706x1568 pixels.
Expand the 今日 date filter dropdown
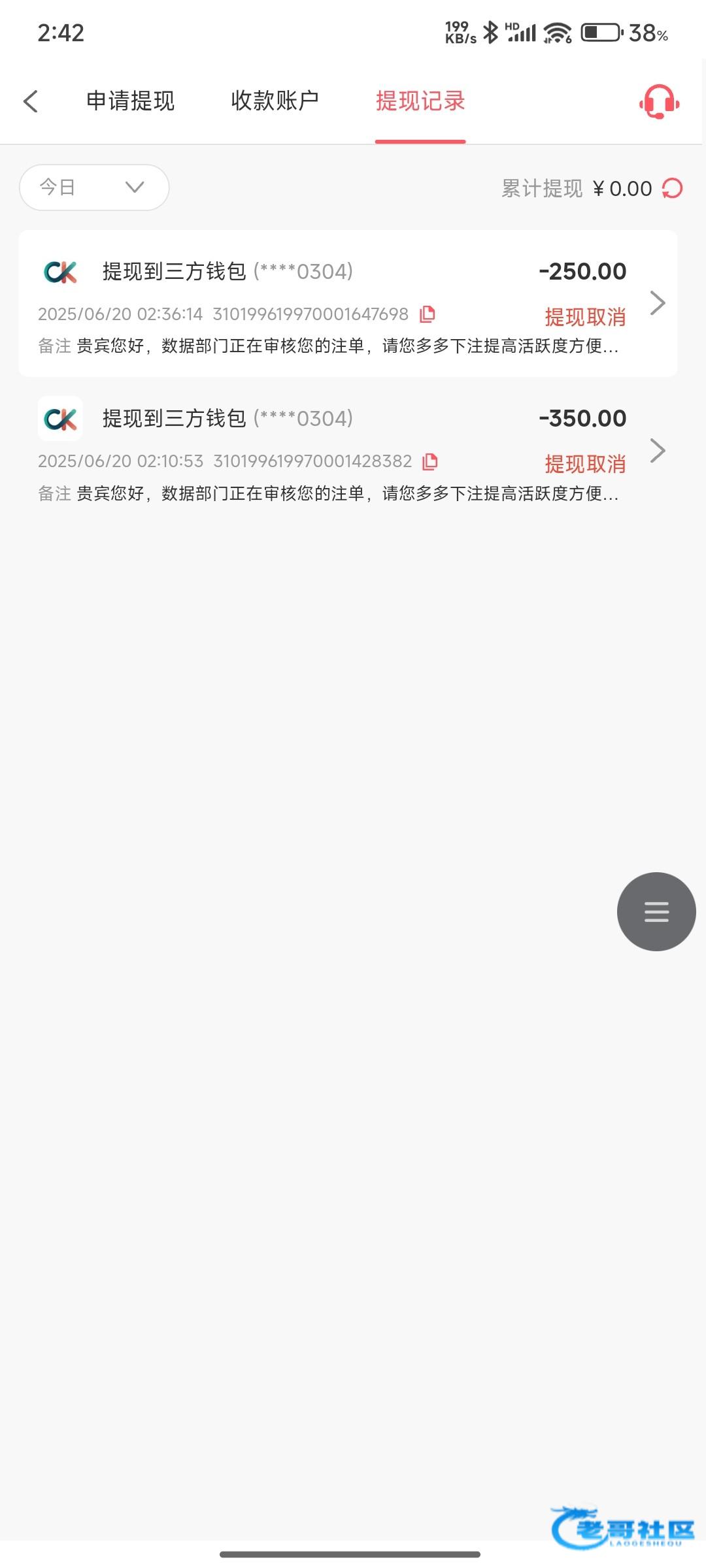94,188
